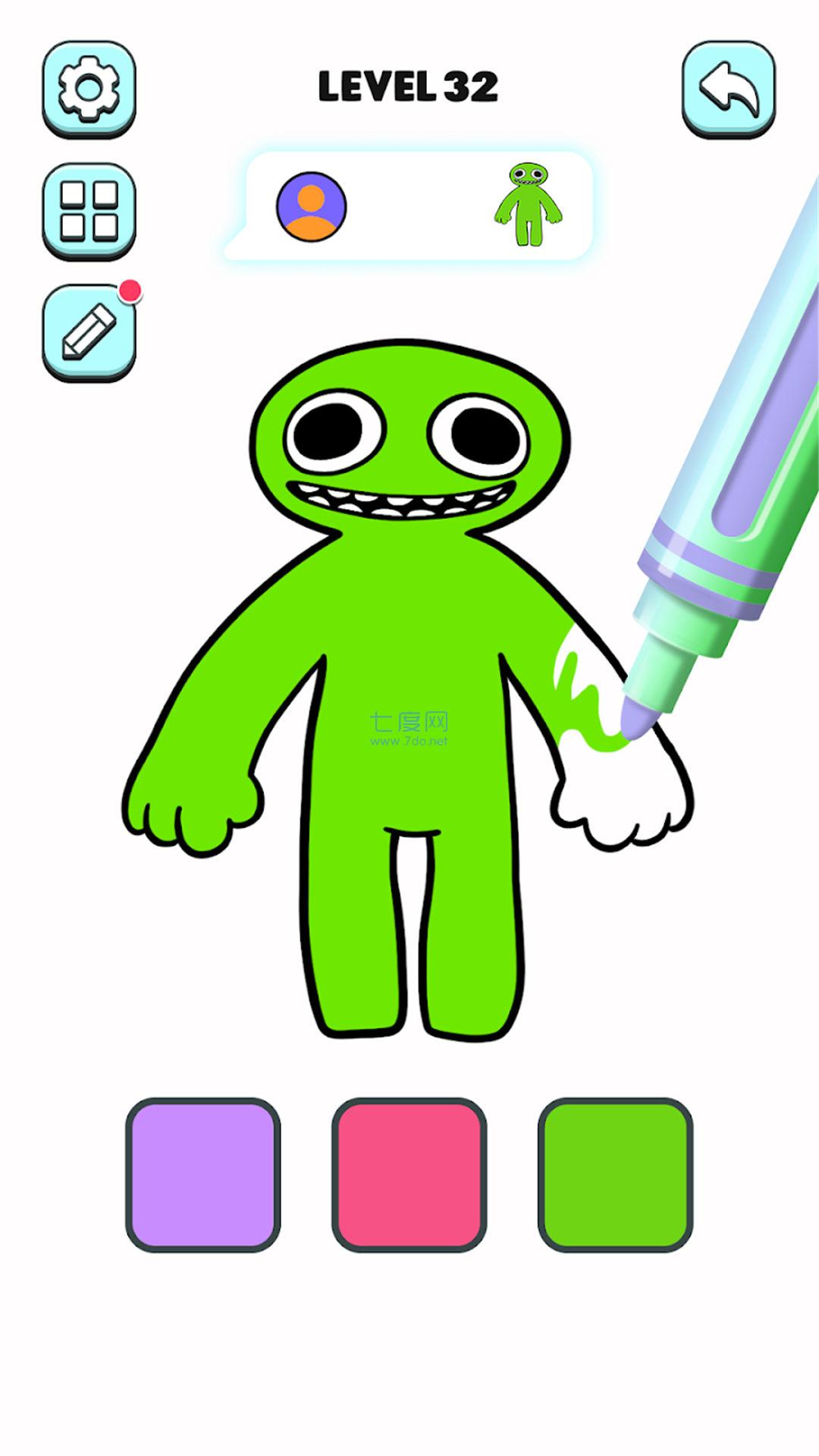819x1456 pixels.
Task: Select the purple color swatch
Action: pyautogui.click(x=203, y=1175)
